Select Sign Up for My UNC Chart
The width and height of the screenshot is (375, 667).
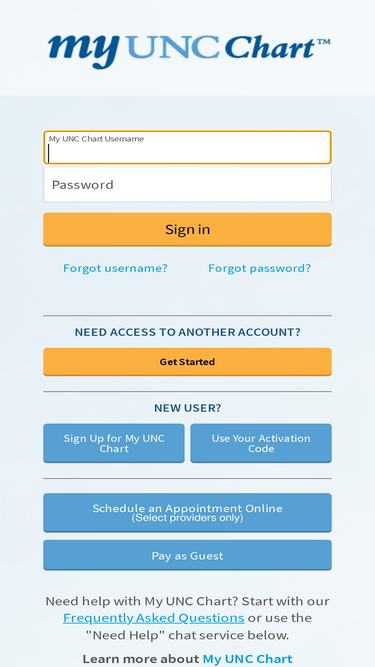pos(114,443)
